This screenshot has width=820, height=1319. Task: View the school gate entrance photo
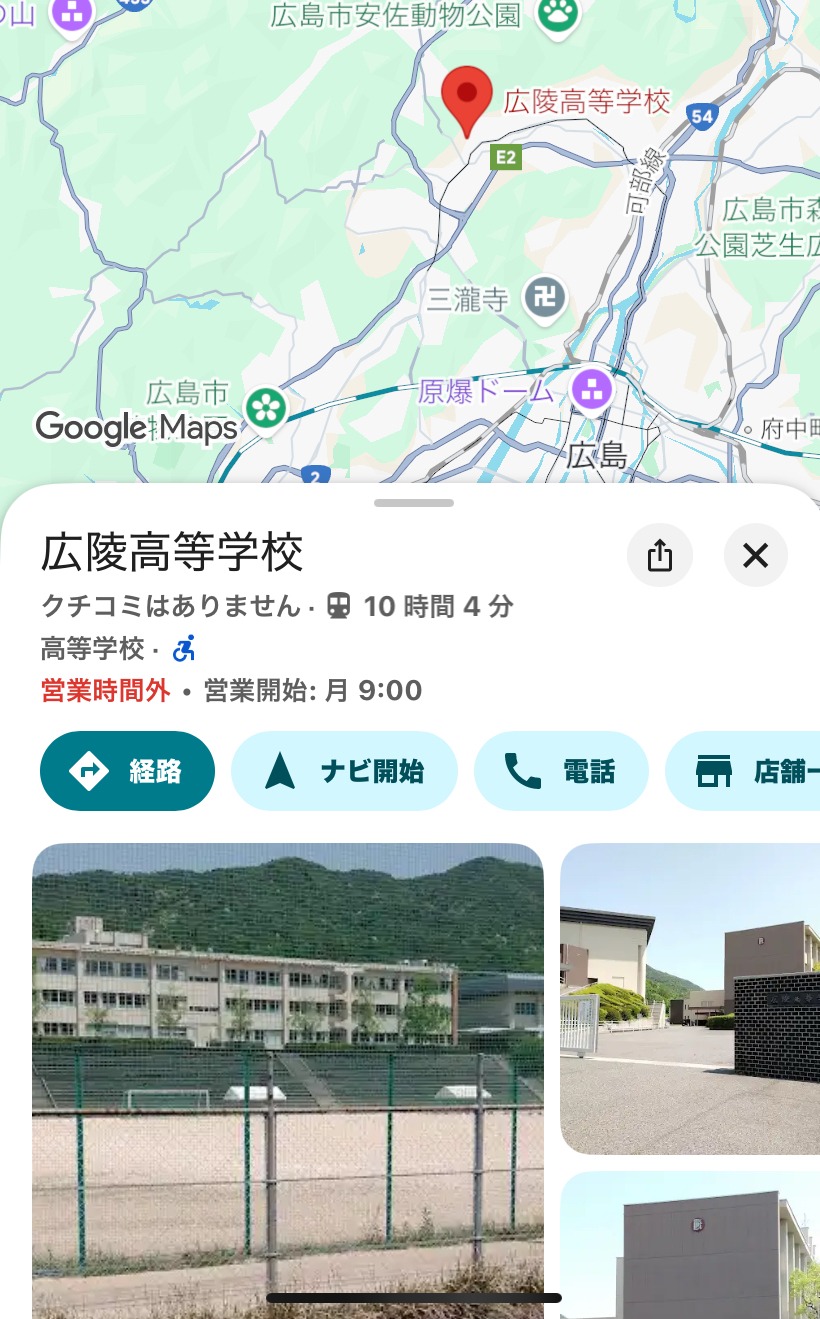[690, 998]
